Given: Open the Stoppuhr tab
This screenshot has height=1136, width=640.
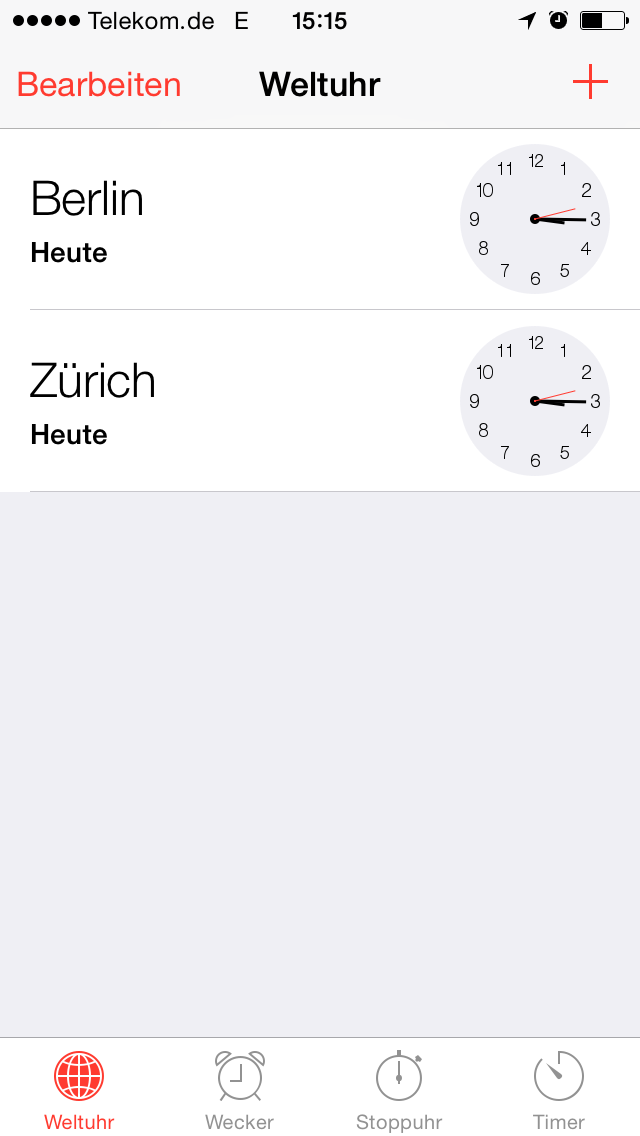Looking at the screenshot, I should 399,1088.
